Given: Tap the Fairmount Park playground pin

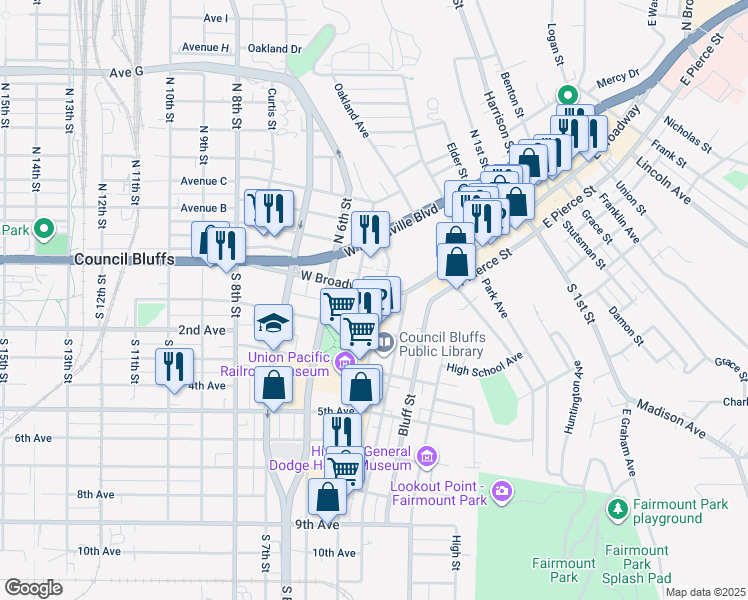Looking at the screenshot, I should tap(617, 511).
